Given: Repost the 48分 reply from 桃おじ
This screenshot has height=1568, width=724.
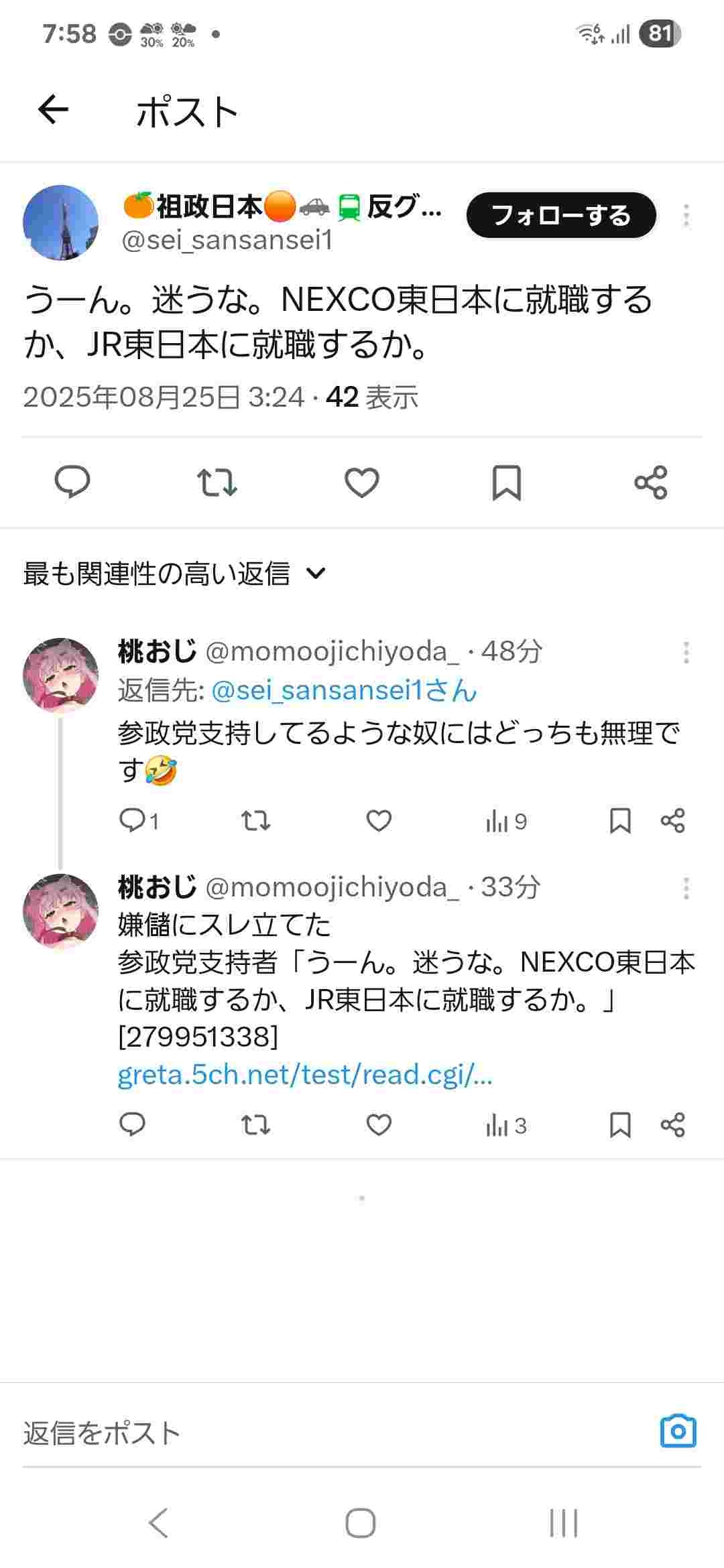Looking at the screenshot, I should point(255,821).
